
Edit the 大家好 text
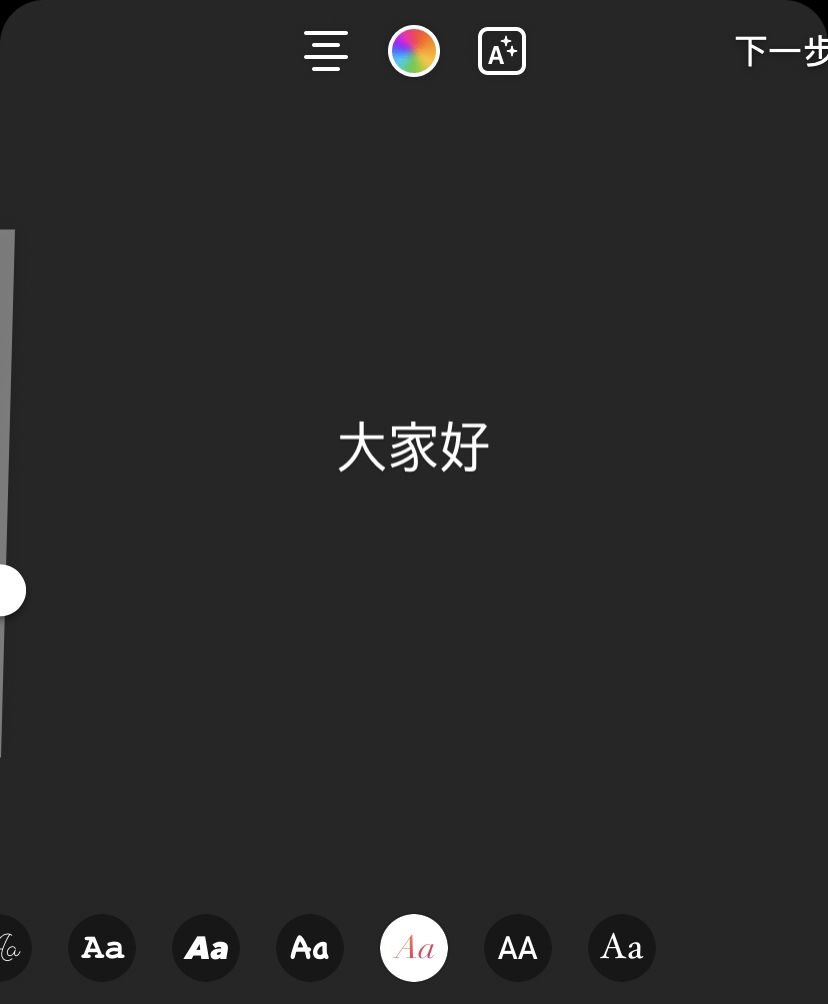pos(413,447)
